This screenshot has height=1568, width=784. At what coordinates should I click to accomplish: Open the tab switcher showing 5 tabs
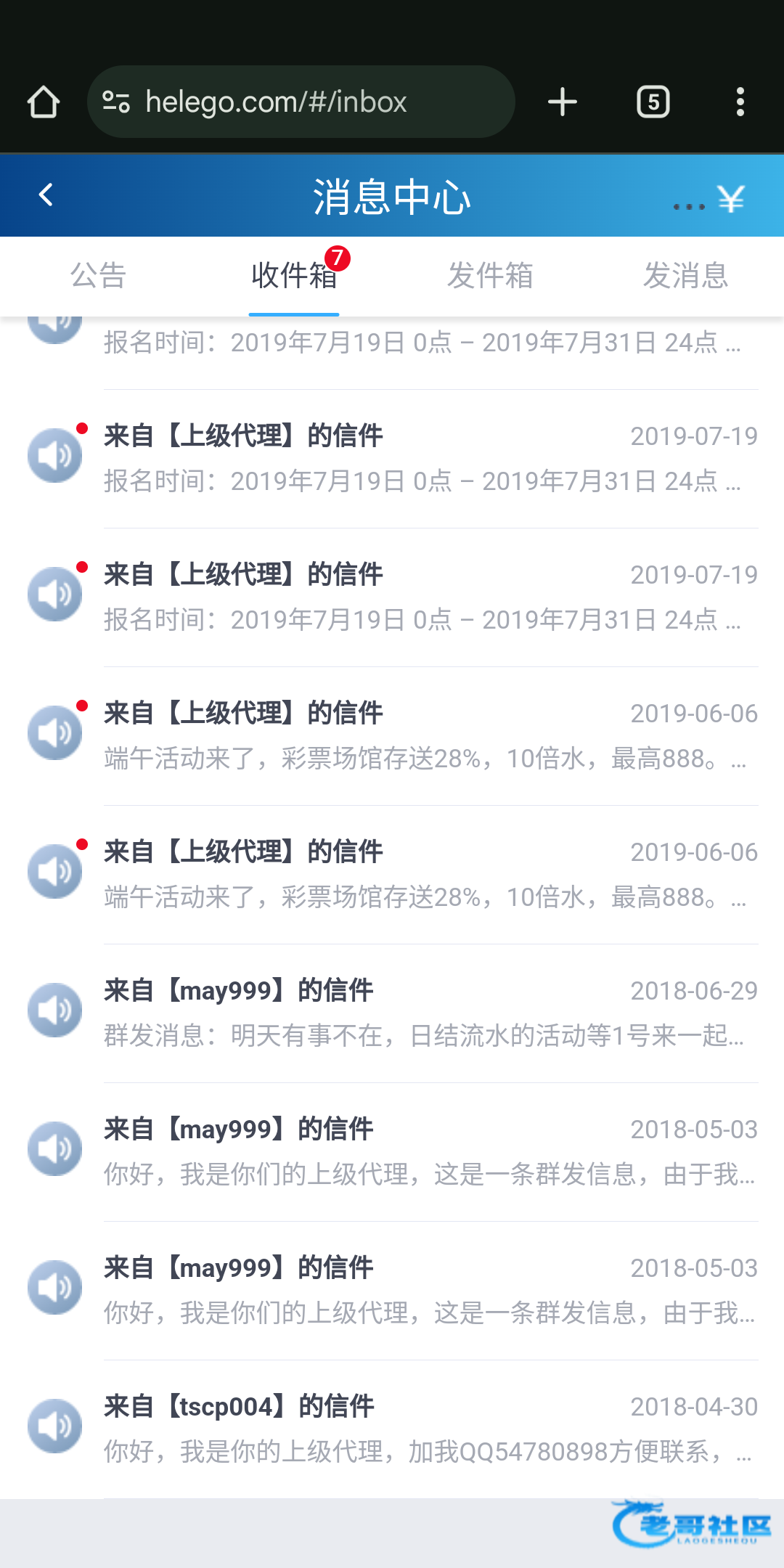[653, 102]
